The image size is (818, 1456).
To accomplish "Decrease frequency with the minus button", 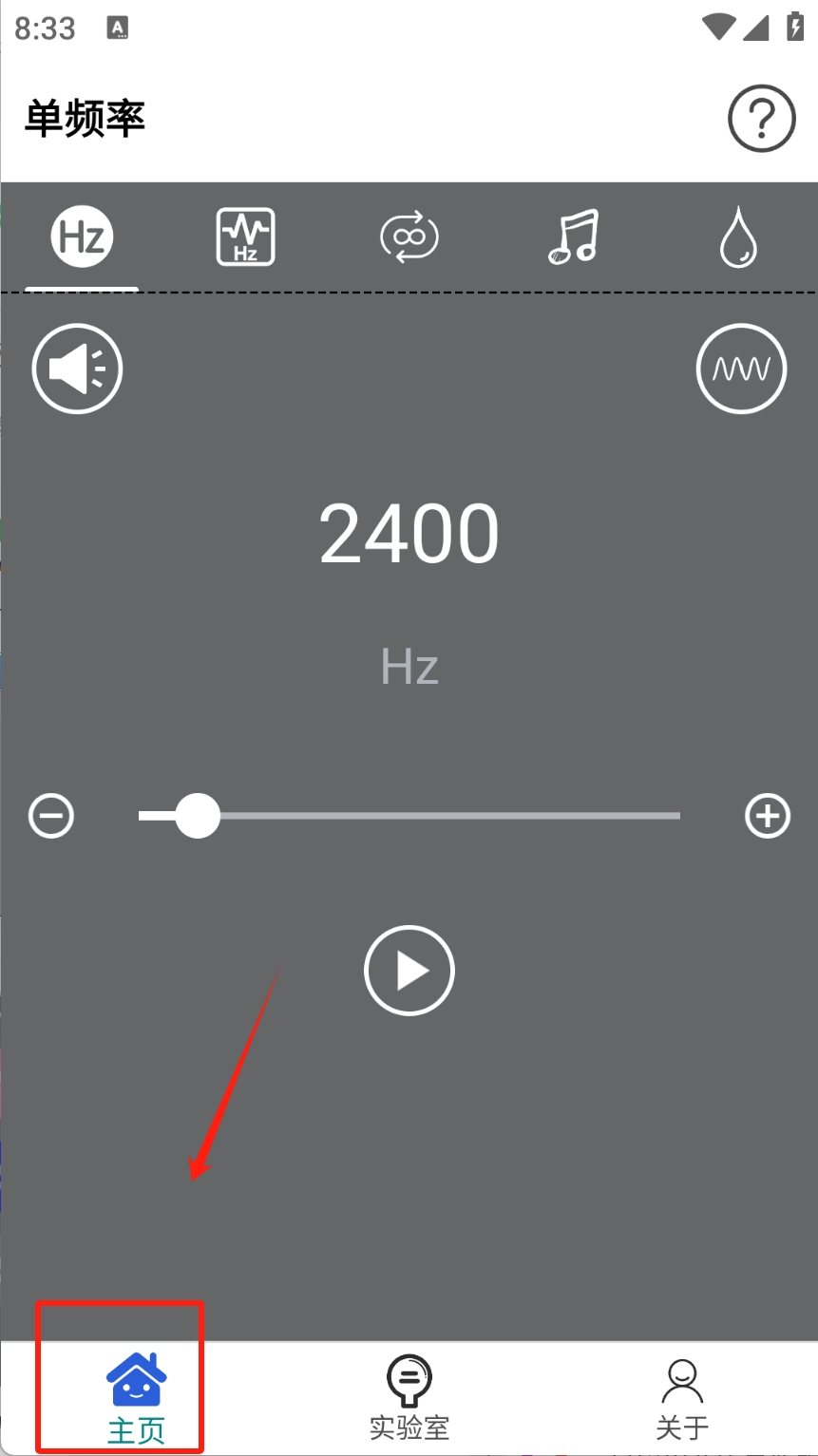I will (x=51, y=816).
